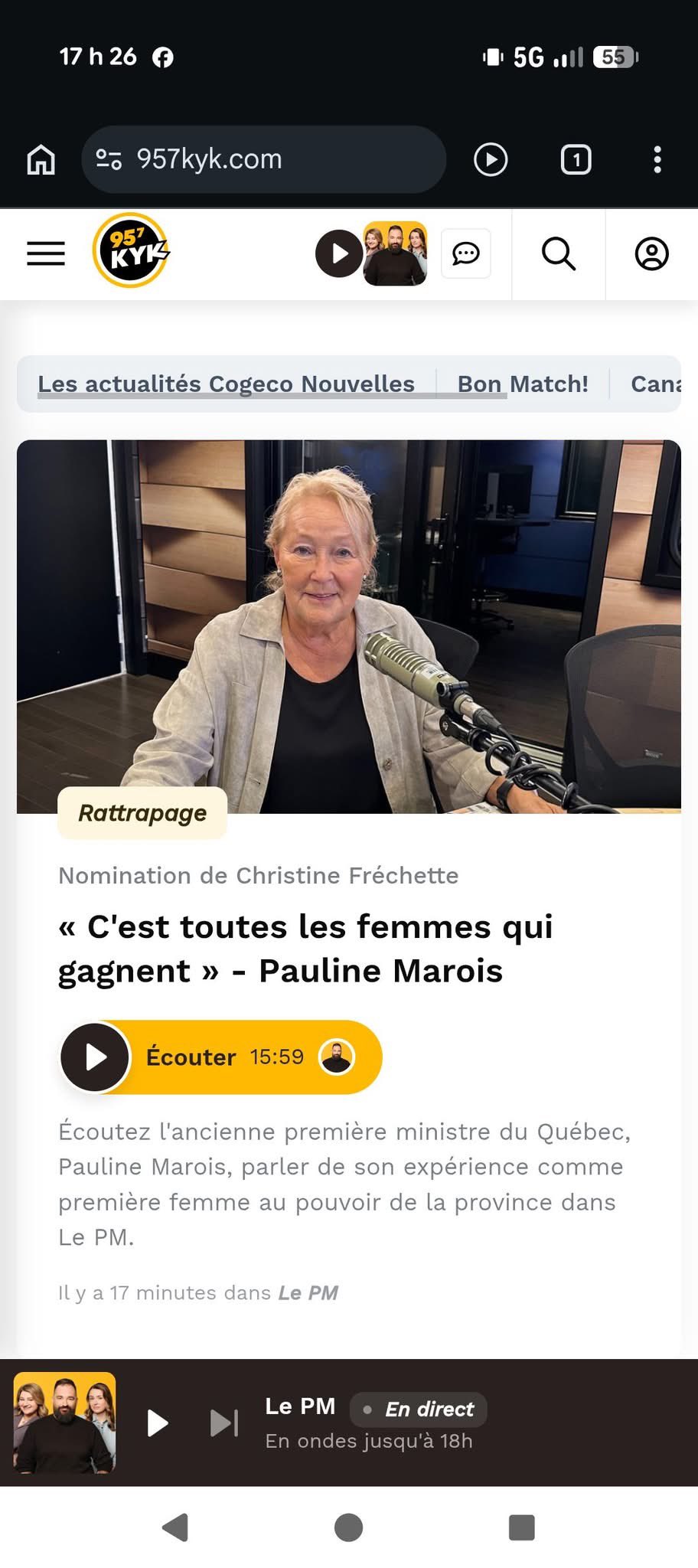Select the Bon Match! link

point(523,384)
